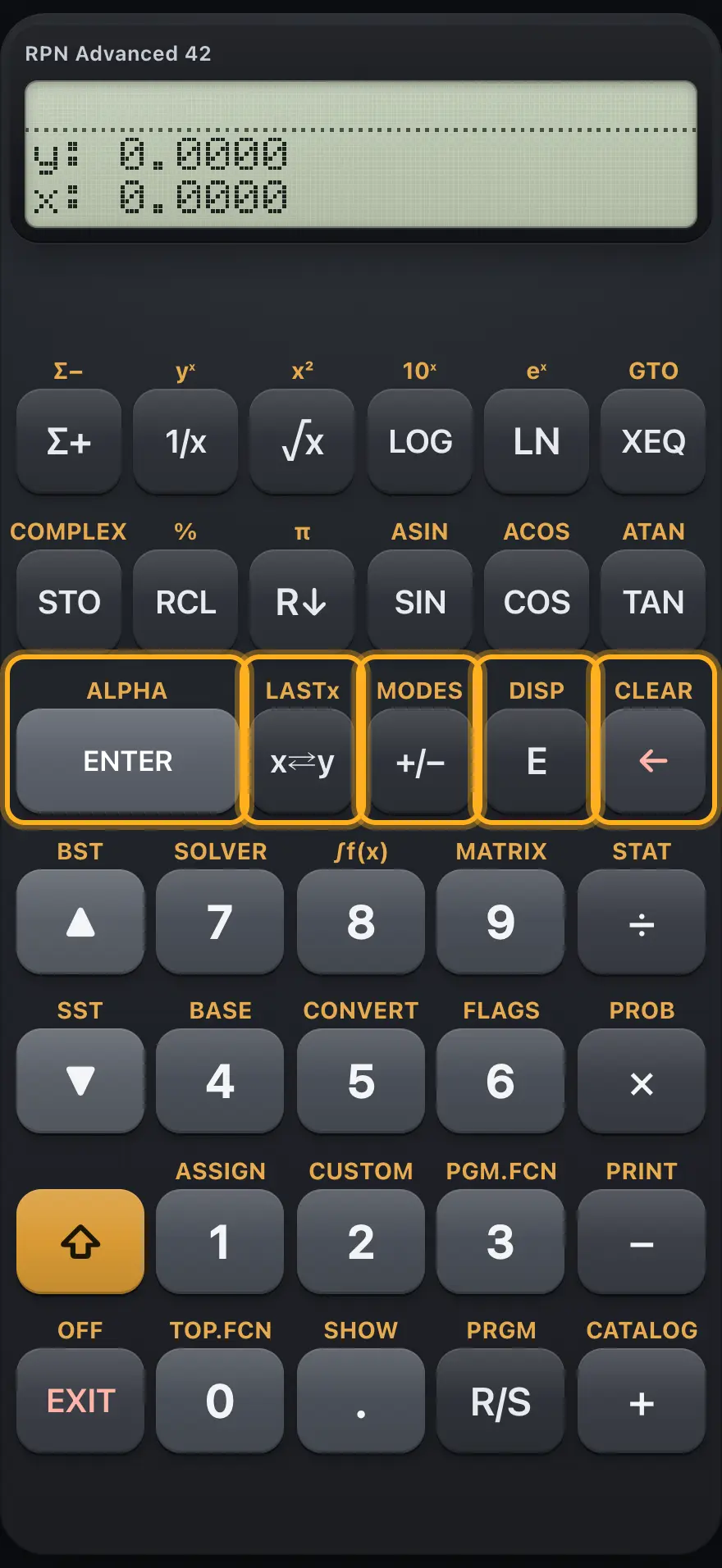This screenshot has height=1568, width=722.
Task: Tap the square root key
Action: pyautogui.click(x=302, y=441)
